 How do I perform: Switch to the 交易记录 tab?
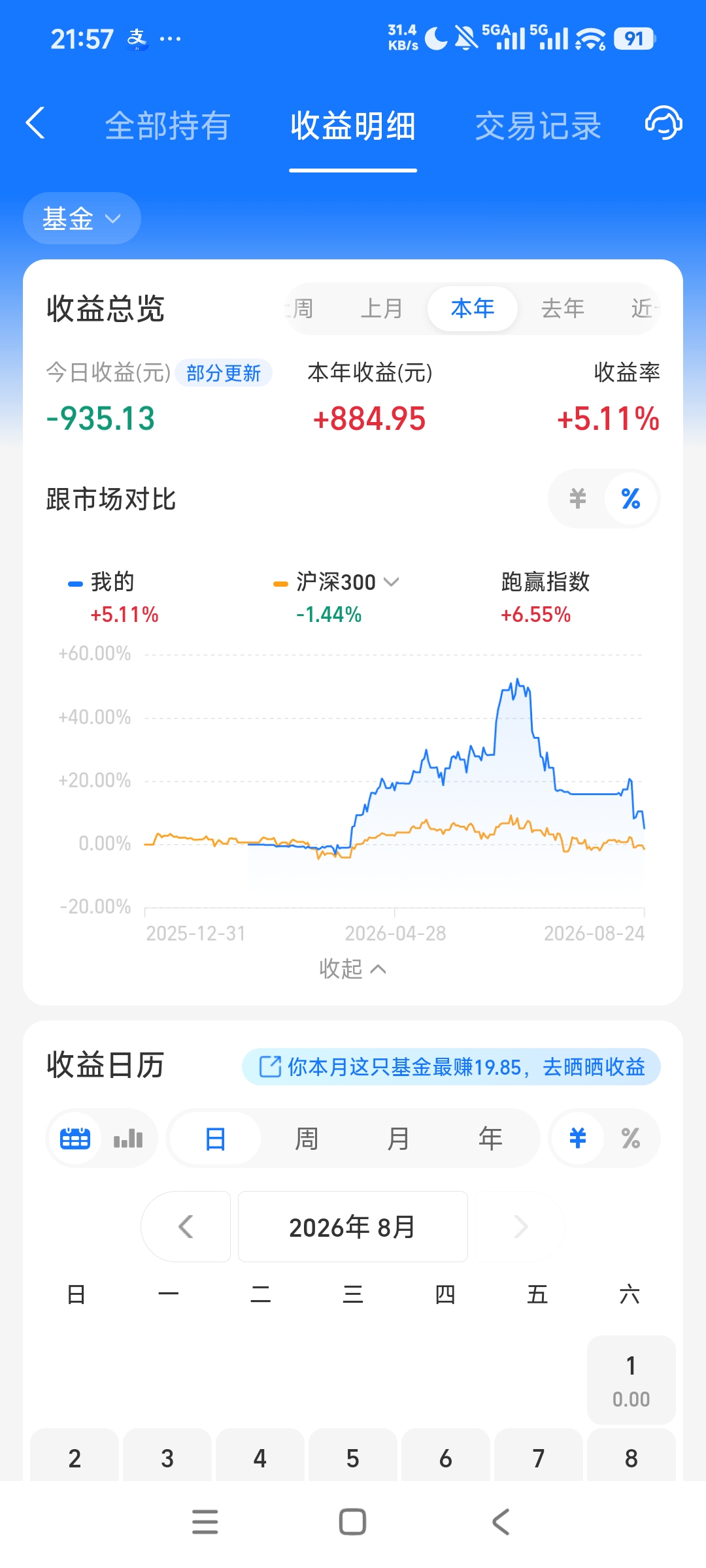pos(537,125)
